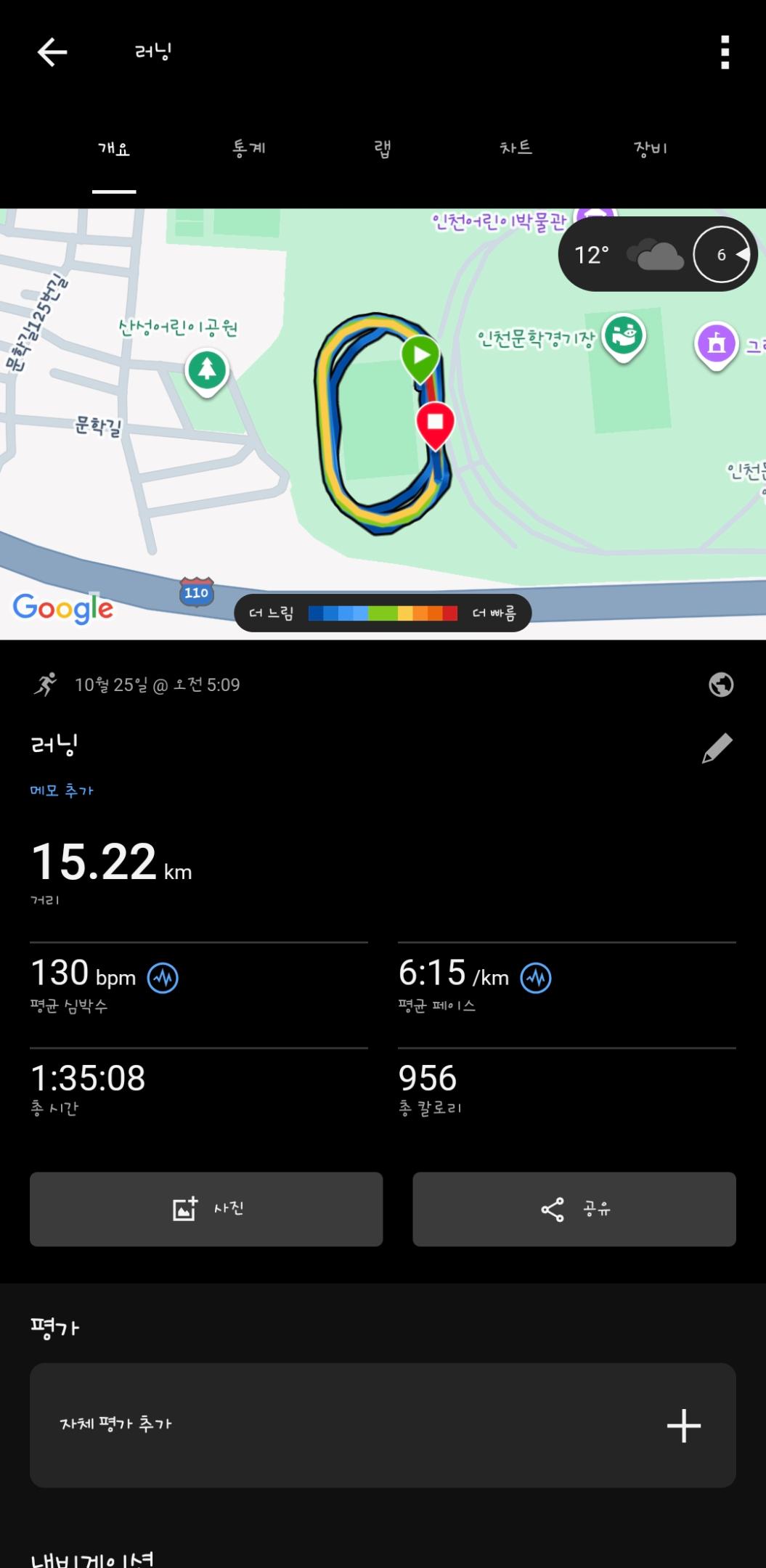Tap 메모 추가 to add a note
This screenshot has width=766, height=1568.
pyautogui.click(x=62, y=791)
